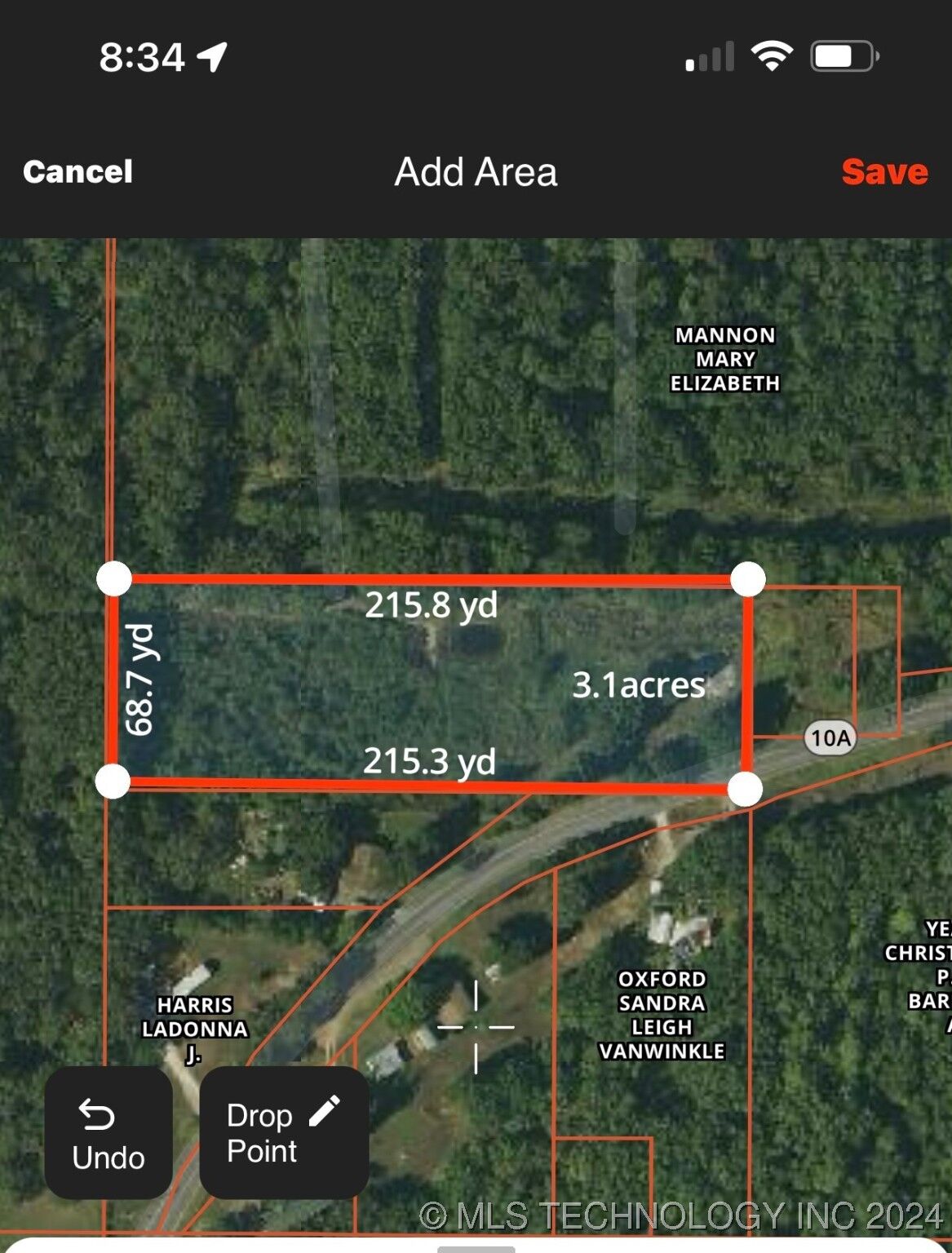This screenshot has height=1253, width=952.
Task: Select the bottom-right vertex point
Action: tap(746, 790)
